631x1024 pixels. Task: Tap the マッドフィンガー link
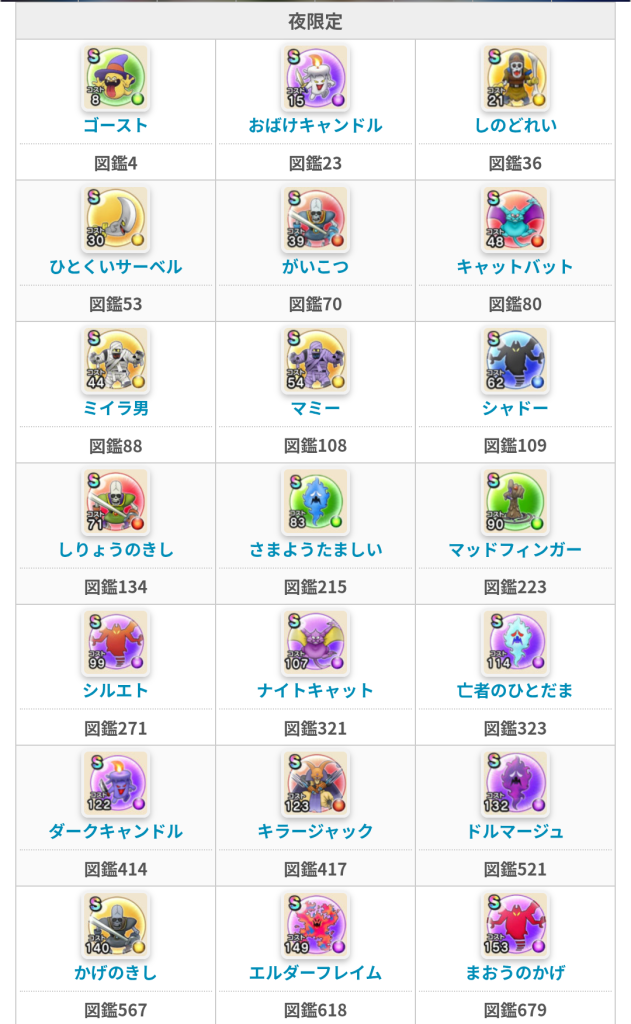pos(515,549)
